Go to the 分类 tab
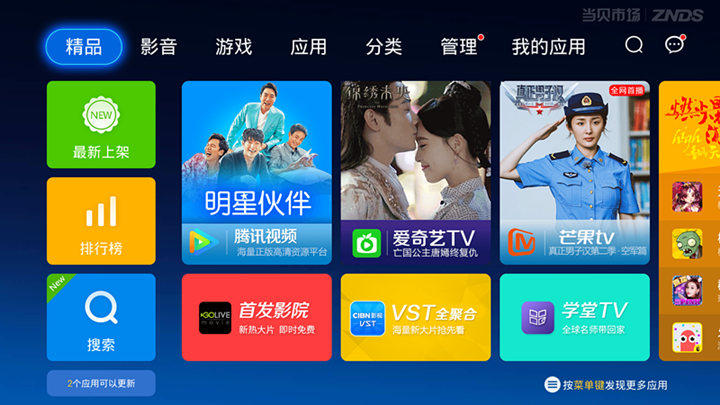 pyautogui.click(x=383, y=46)
